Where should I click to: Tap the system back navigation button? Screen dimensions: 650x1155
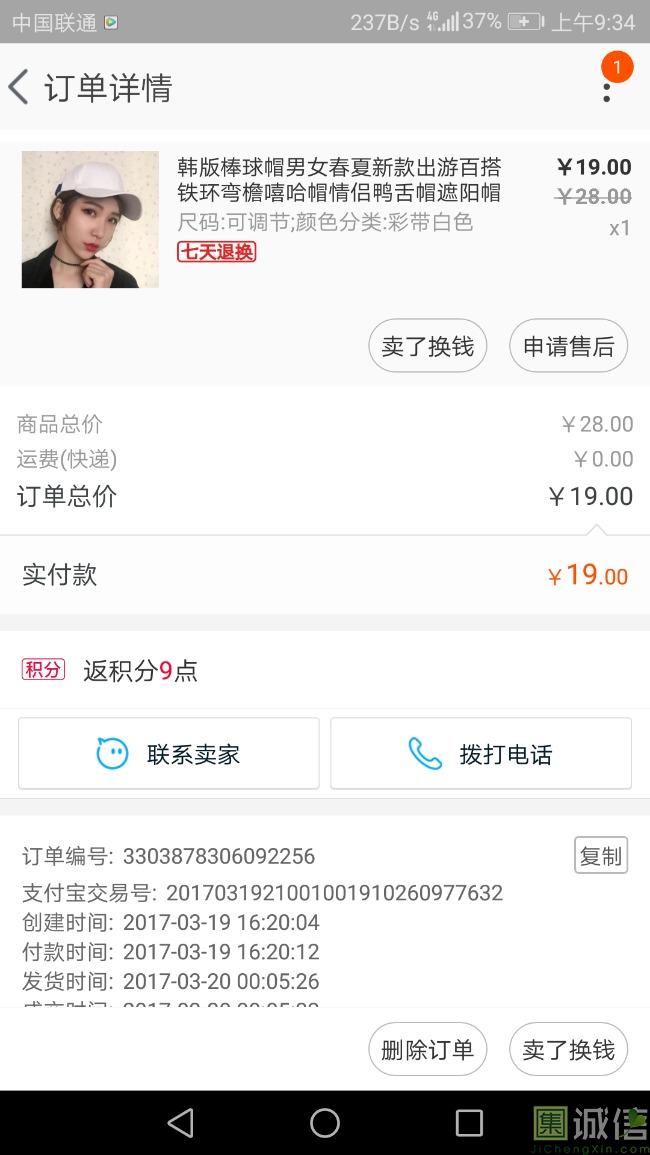(180, 1123)
